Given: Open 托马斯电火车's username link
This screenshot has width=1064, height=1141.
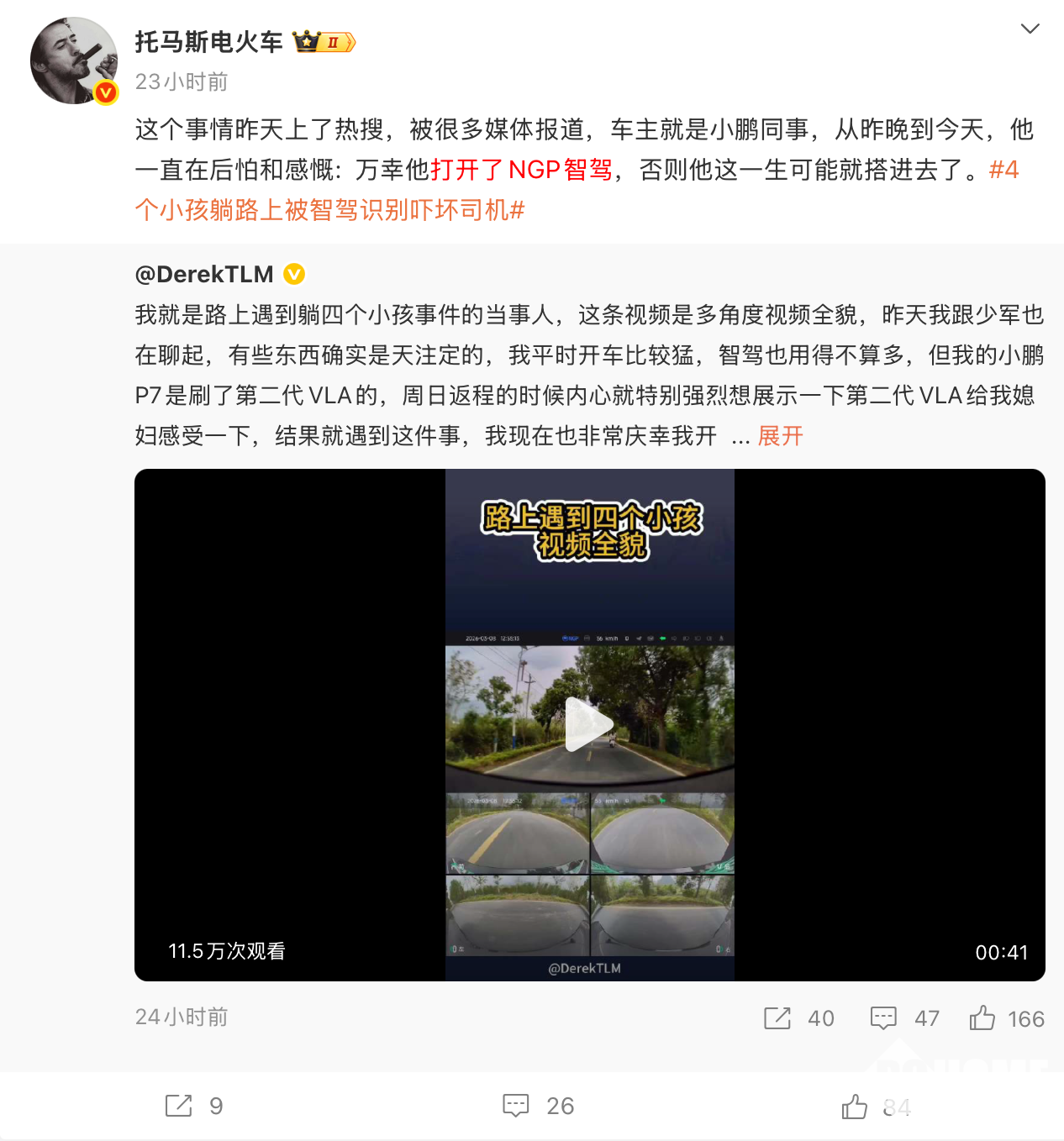Looking at the screenshot, I should click(x=208, y=41).
